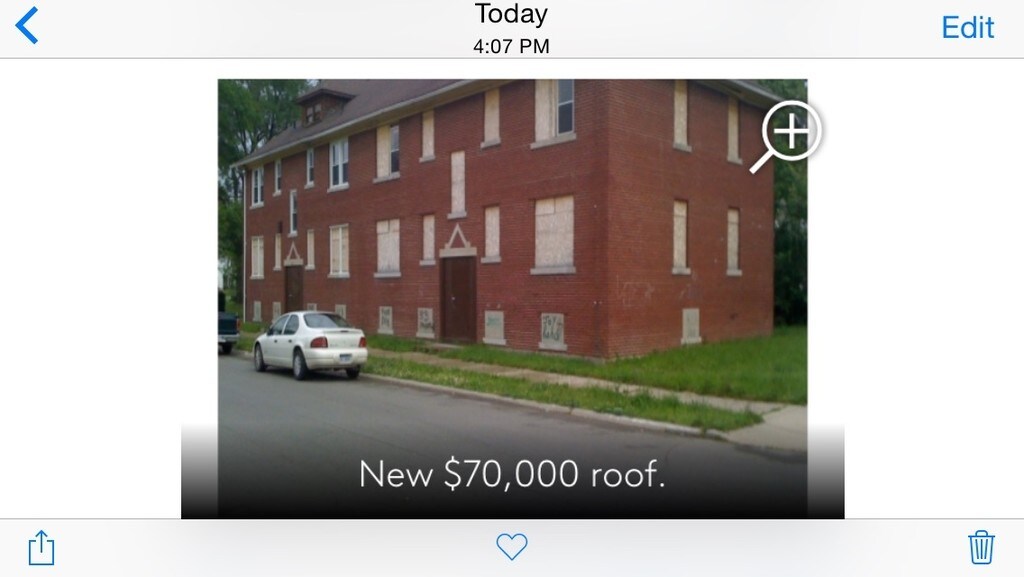
Task: Delete this photo with the trash icon
Action: click(981, 547)
